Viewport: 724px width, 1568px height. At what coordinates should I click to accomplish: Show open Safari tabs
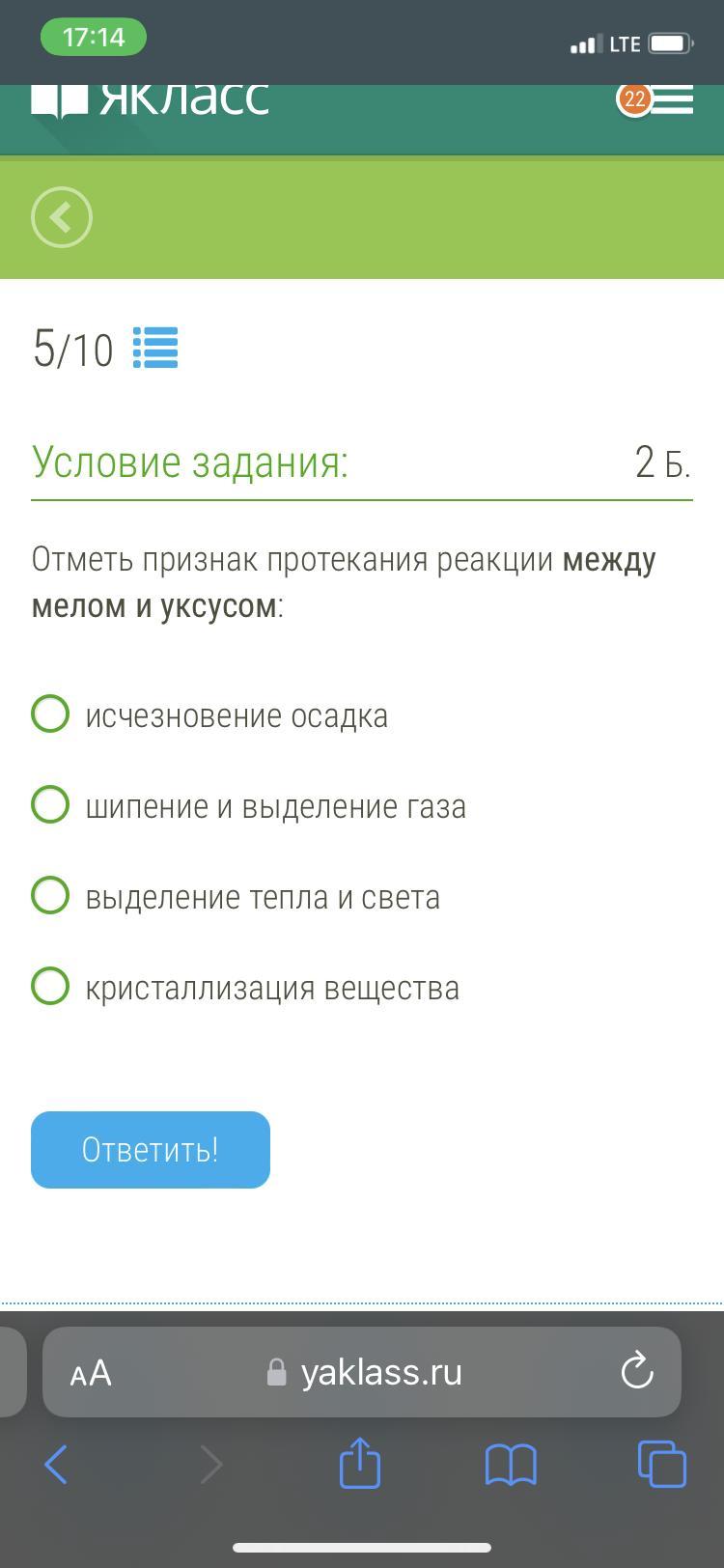point(662,1465)
